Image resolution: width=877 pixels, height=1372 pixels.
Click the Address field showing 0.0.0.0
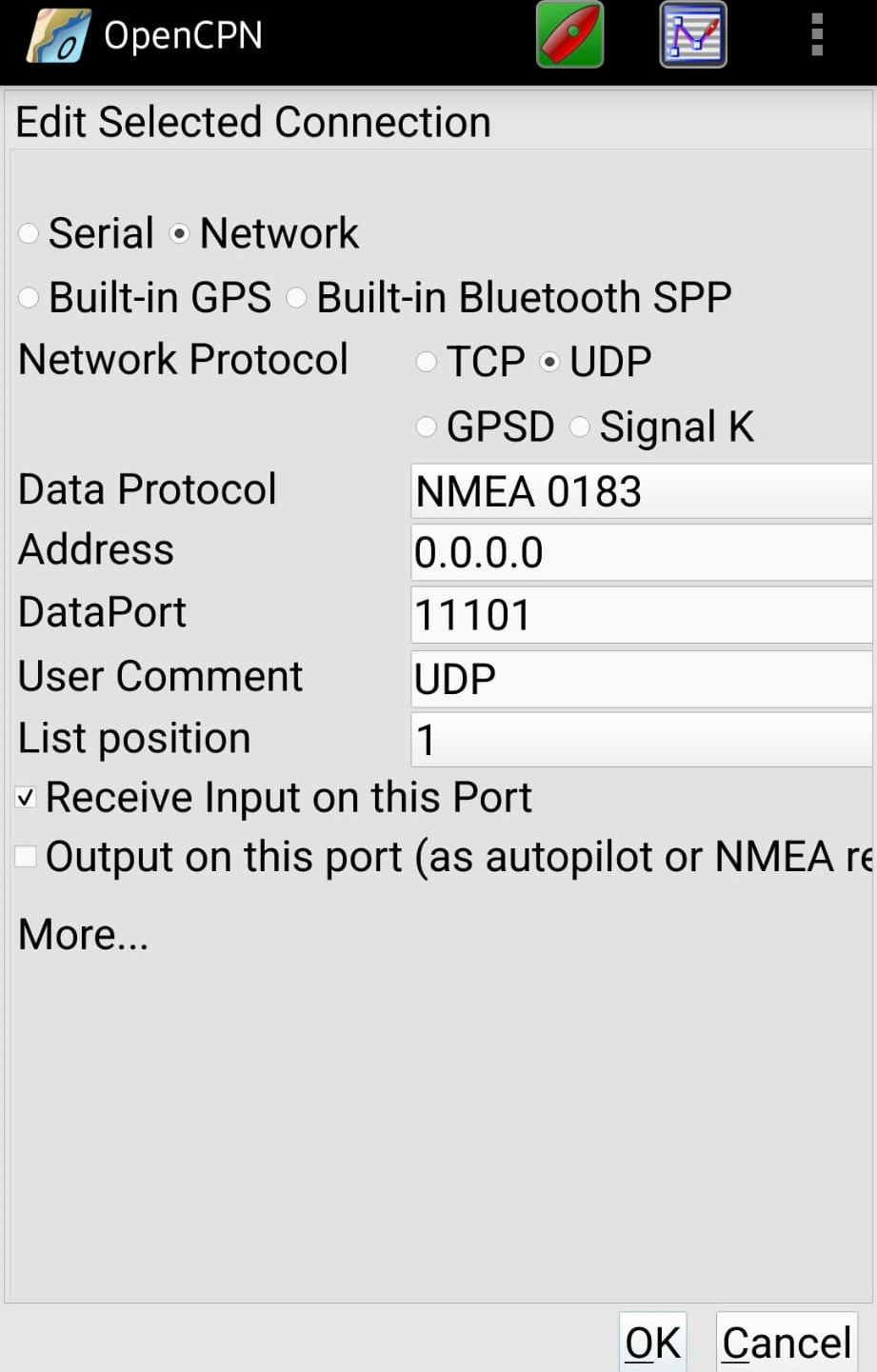(x=642, y=552)
